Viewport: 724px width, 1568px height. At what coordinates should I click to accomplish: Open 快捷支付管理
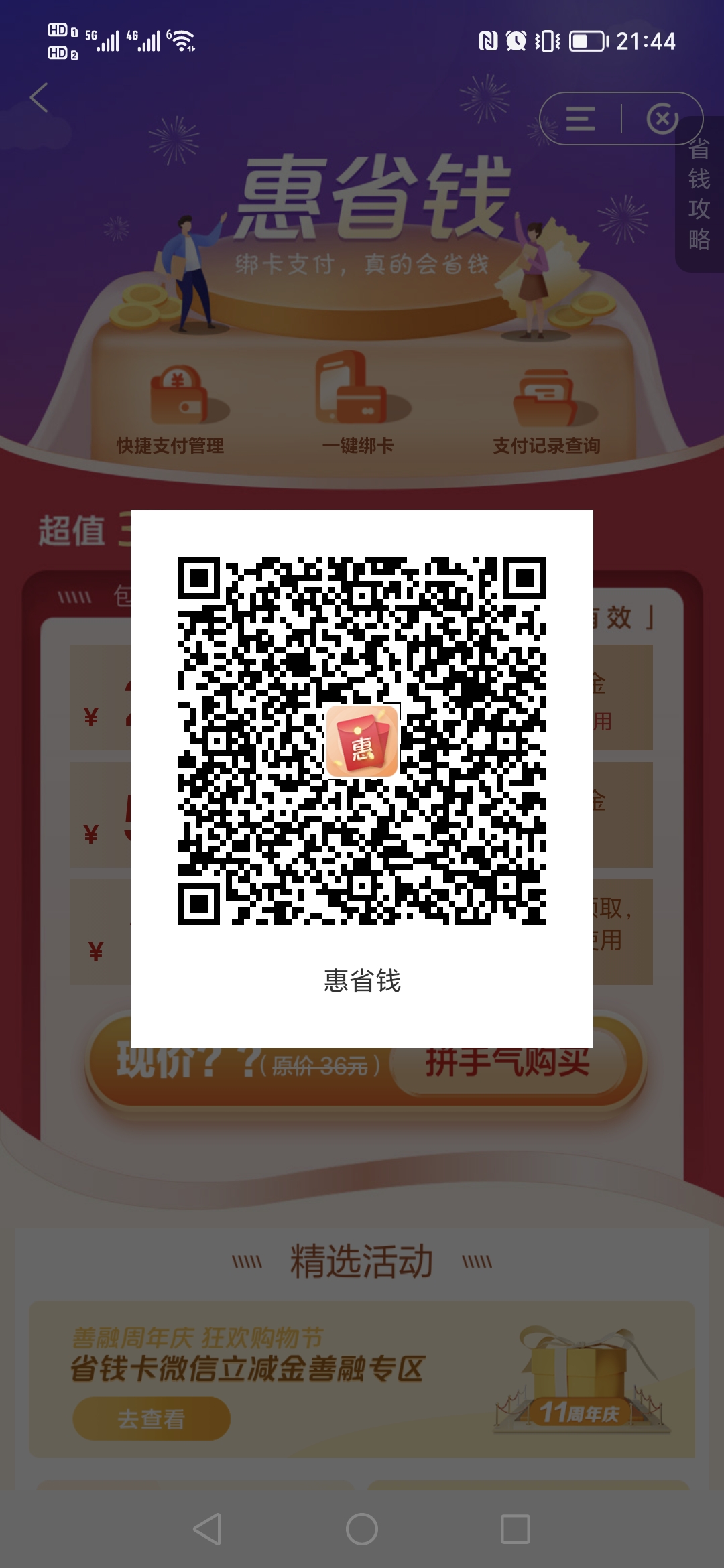pyautogui.click(x=170, y=410)
